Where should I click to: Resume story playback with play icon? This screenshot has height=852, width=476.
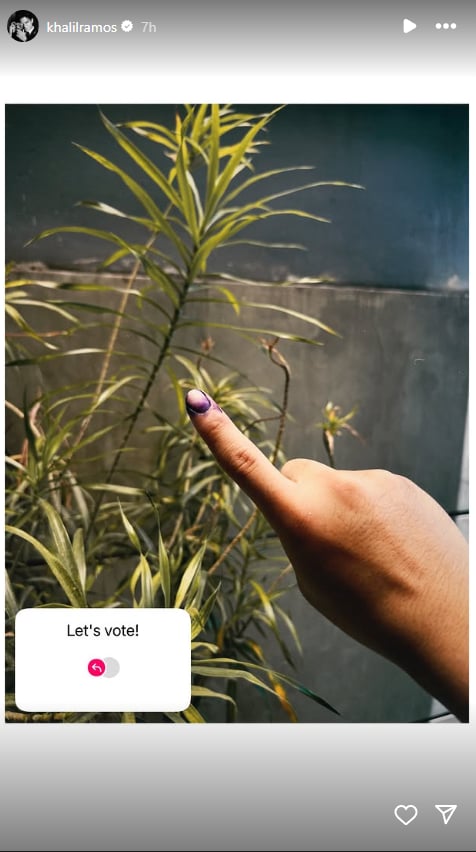click(410, 26)
